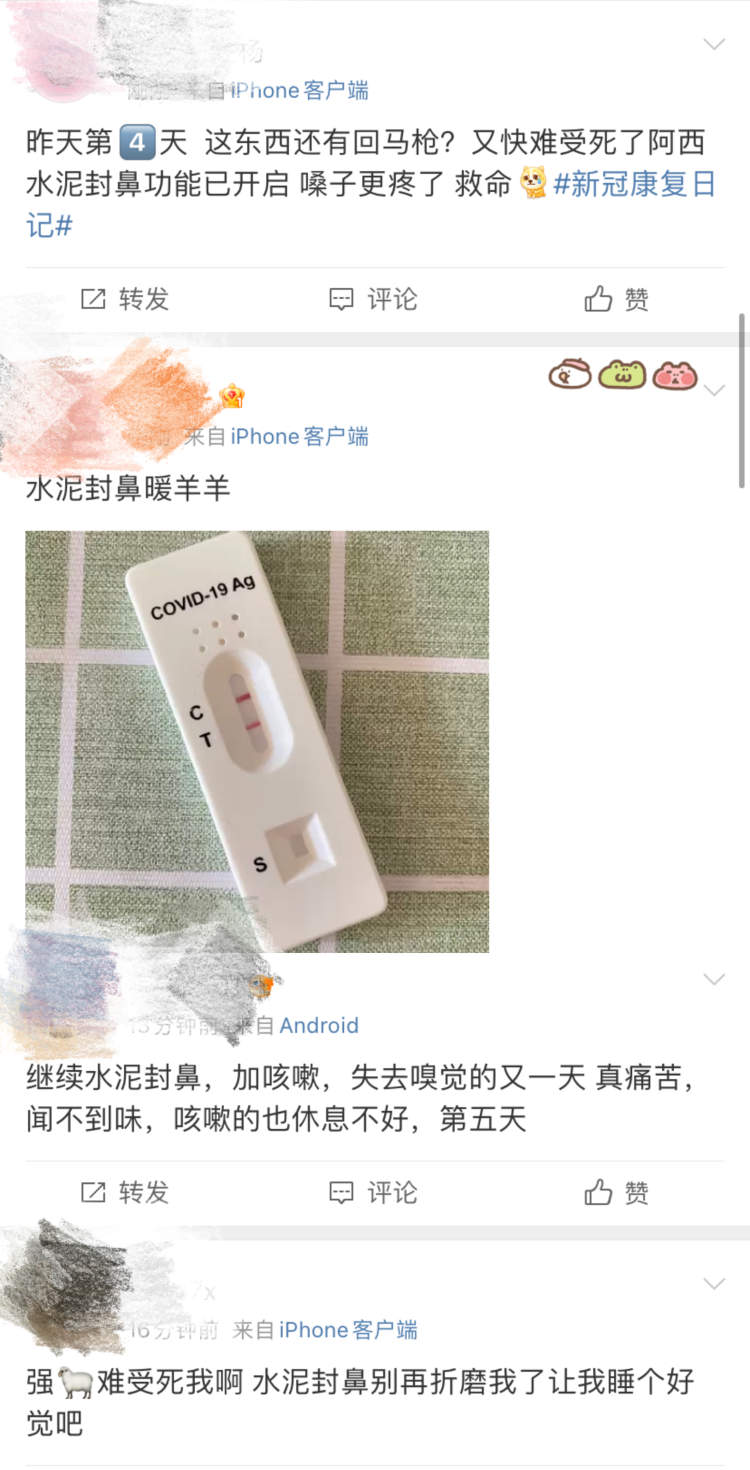Like the 失去嗅觉的又一天 post

(617, 1192)
